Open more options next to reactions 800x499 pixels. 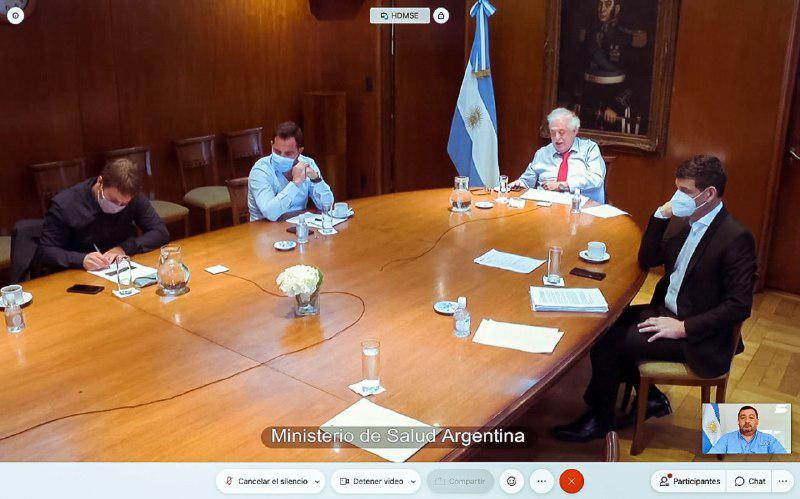coord(541,481)
